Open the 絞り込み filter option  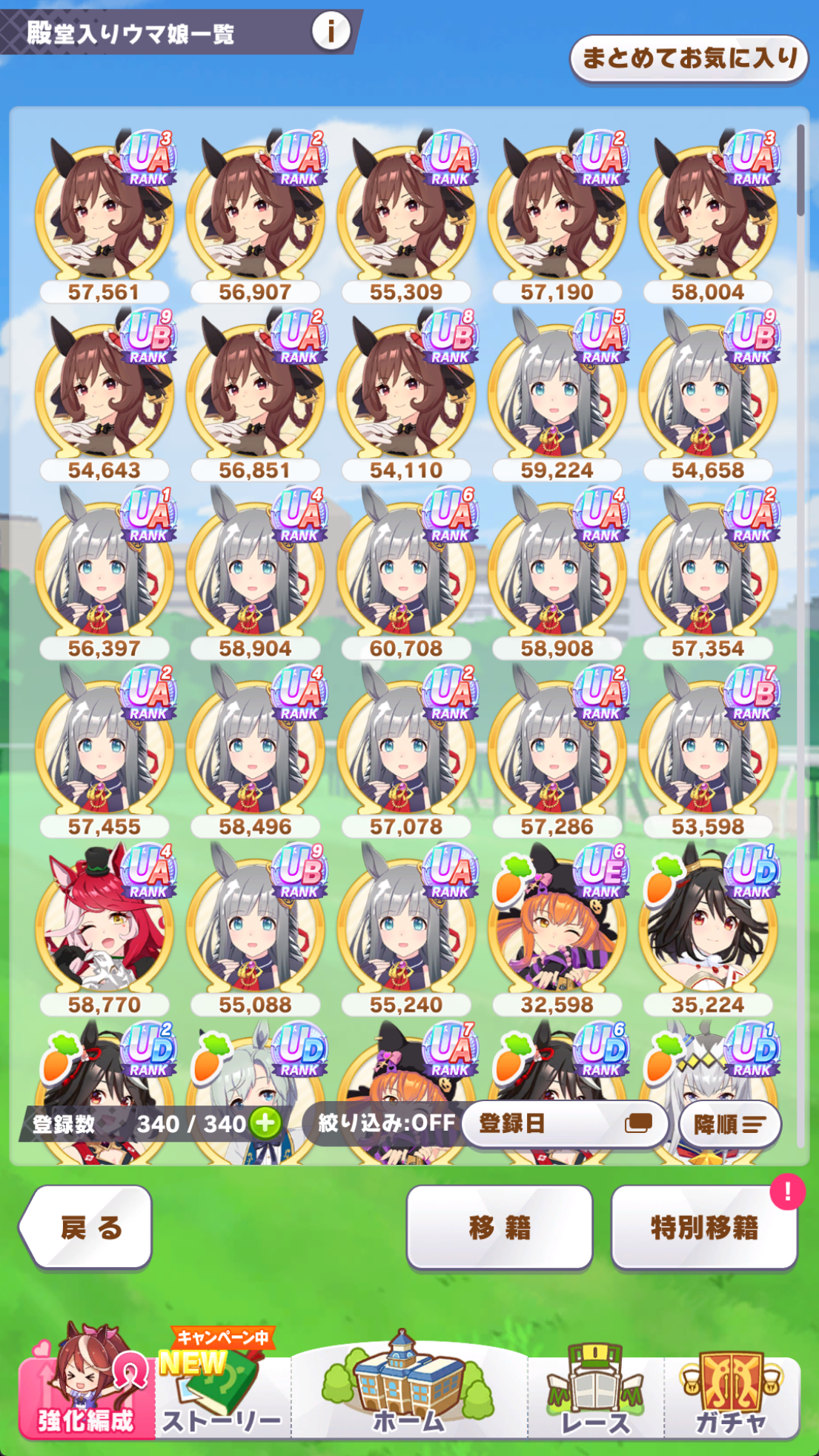385,1123
